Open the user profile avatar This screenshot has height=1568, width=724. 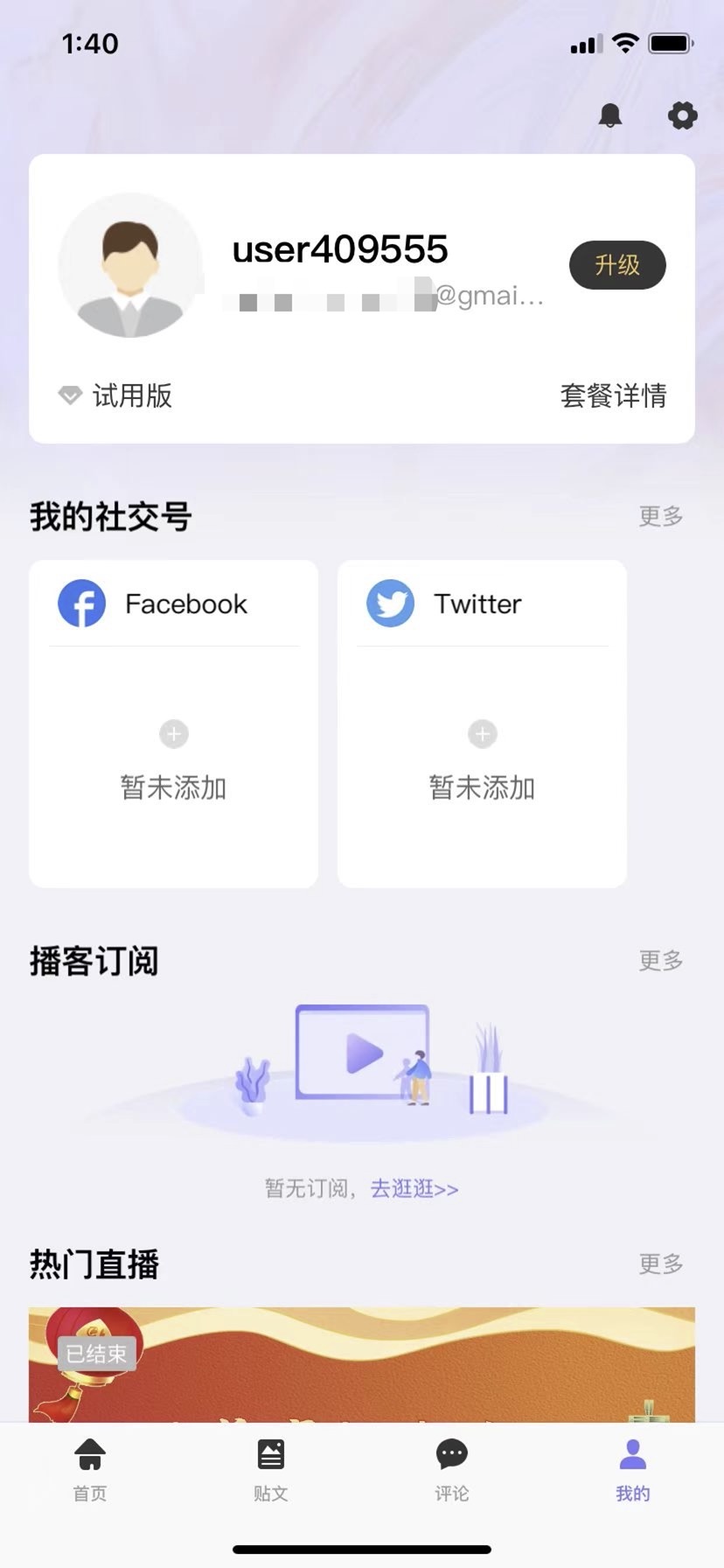(x=129, y=266)
